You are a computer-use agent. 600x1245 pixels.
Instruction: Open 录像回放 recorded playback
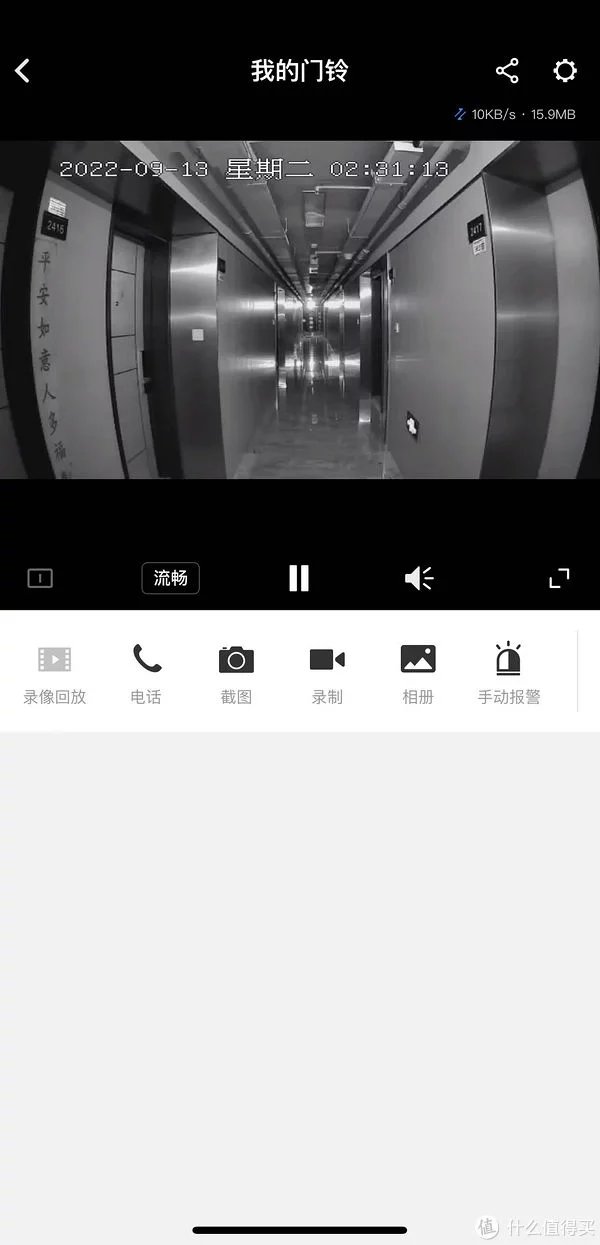[x=55, y=673]
